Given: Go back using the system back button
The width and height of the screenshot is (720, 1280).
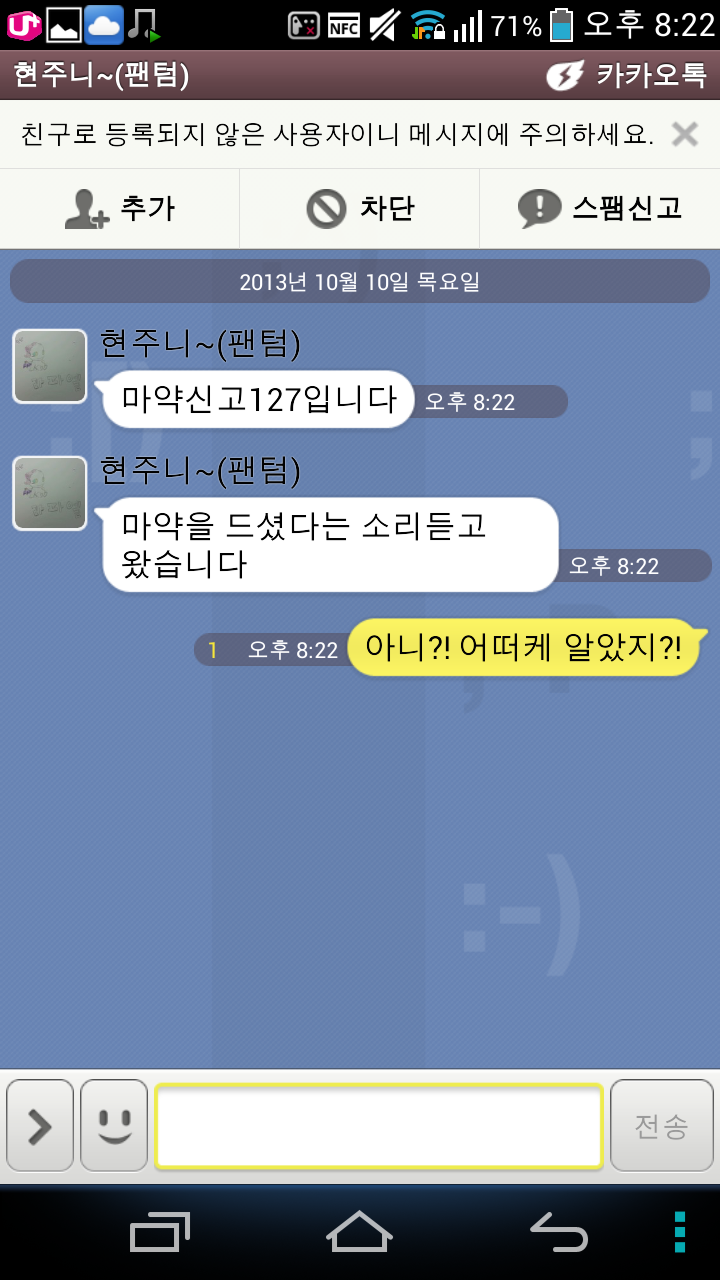Looking at the screenshot, I should pyautogui.click(x=558, y=1232).
